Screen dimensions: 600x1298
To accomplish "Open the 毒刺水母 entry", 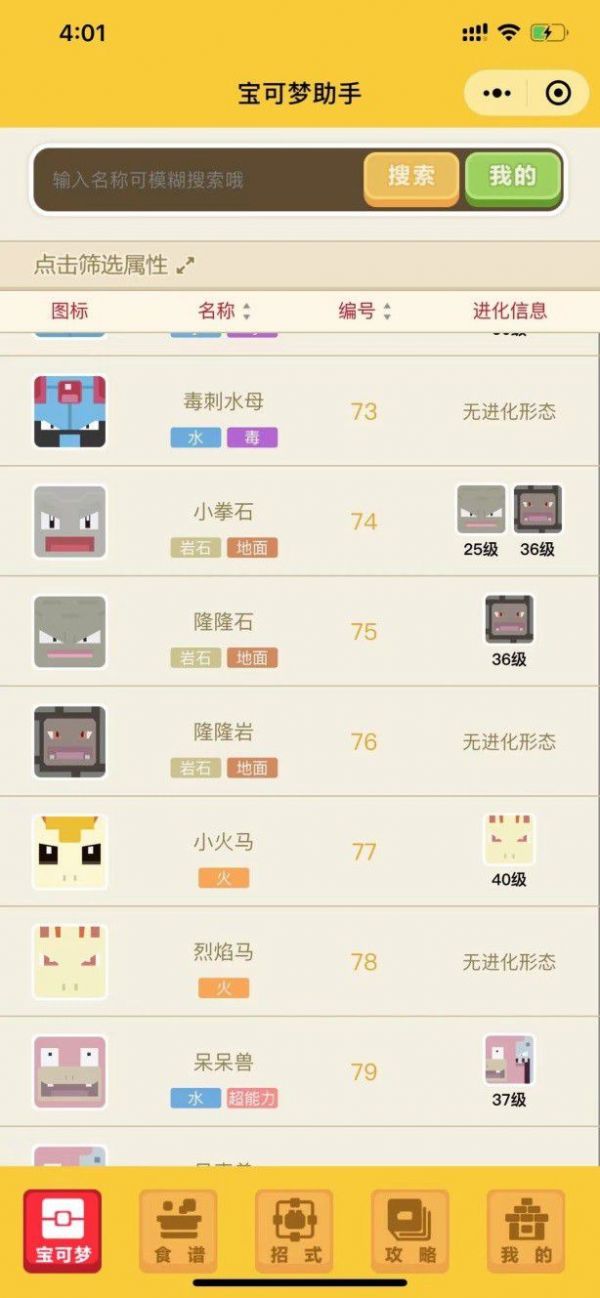I will [x=300, y=411].
